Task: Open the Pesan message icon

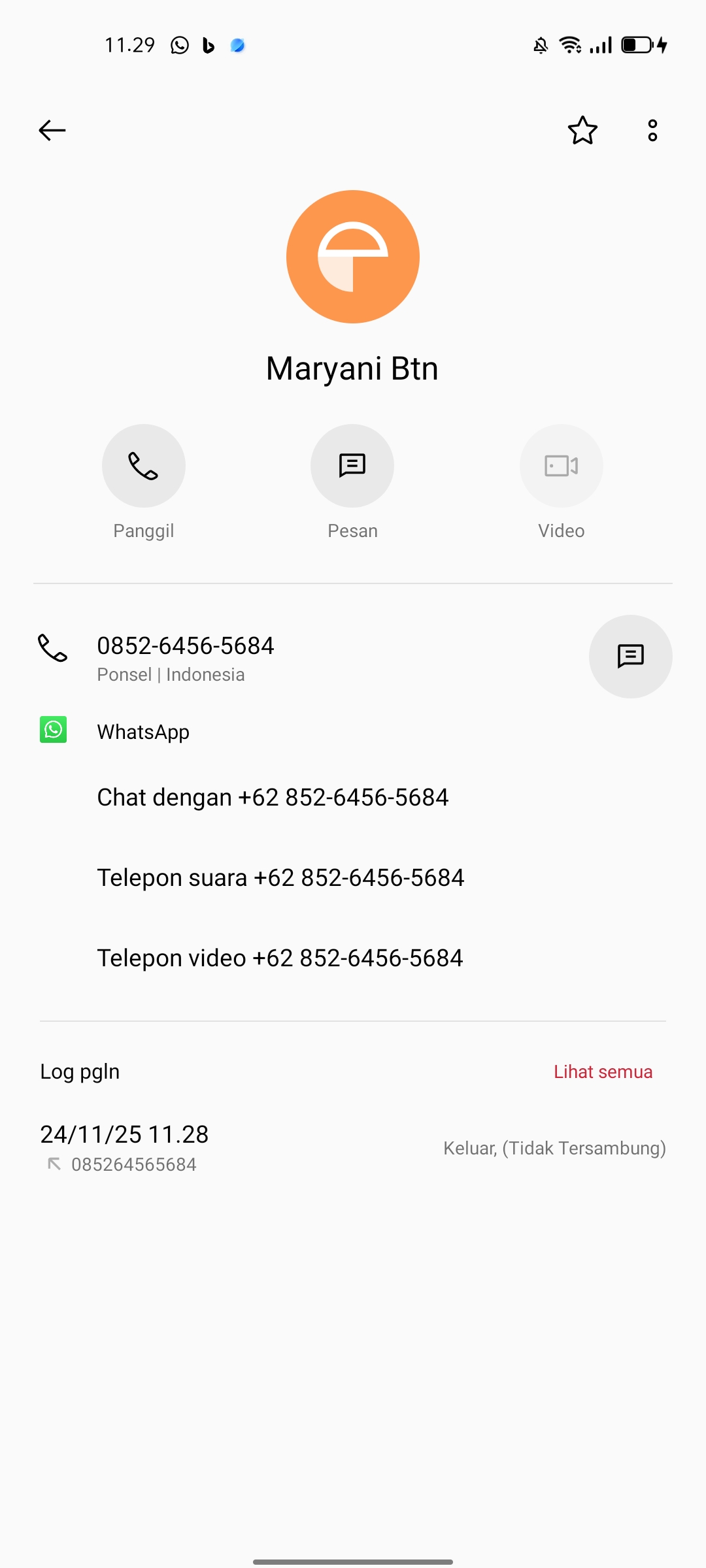Action: click(x=352, y=465)
